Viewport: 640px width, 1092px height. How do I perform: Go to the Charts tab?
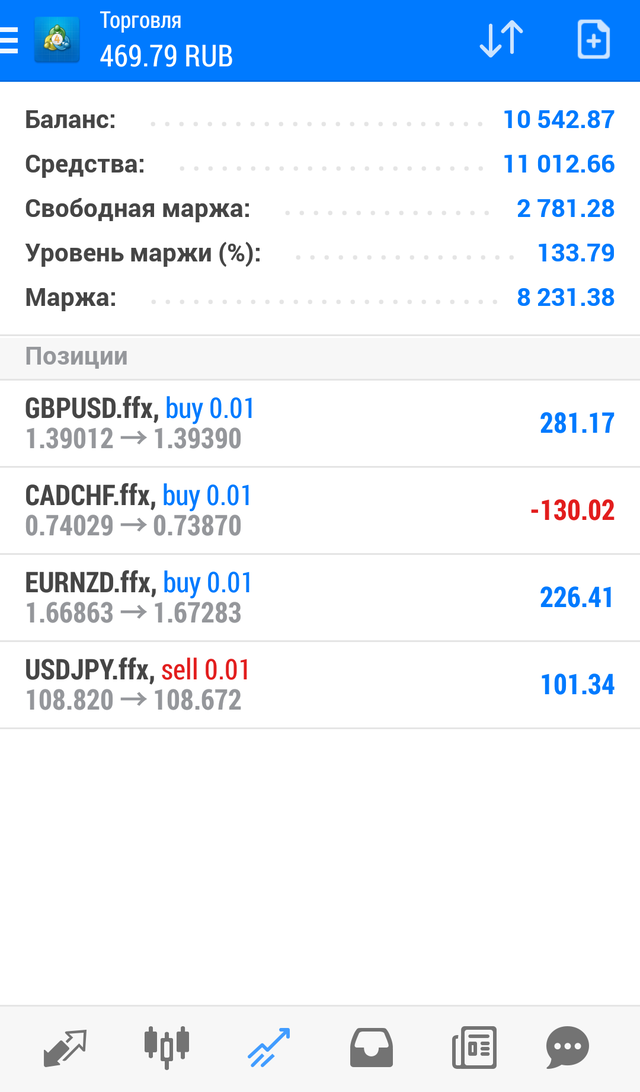coord(166,1048)
